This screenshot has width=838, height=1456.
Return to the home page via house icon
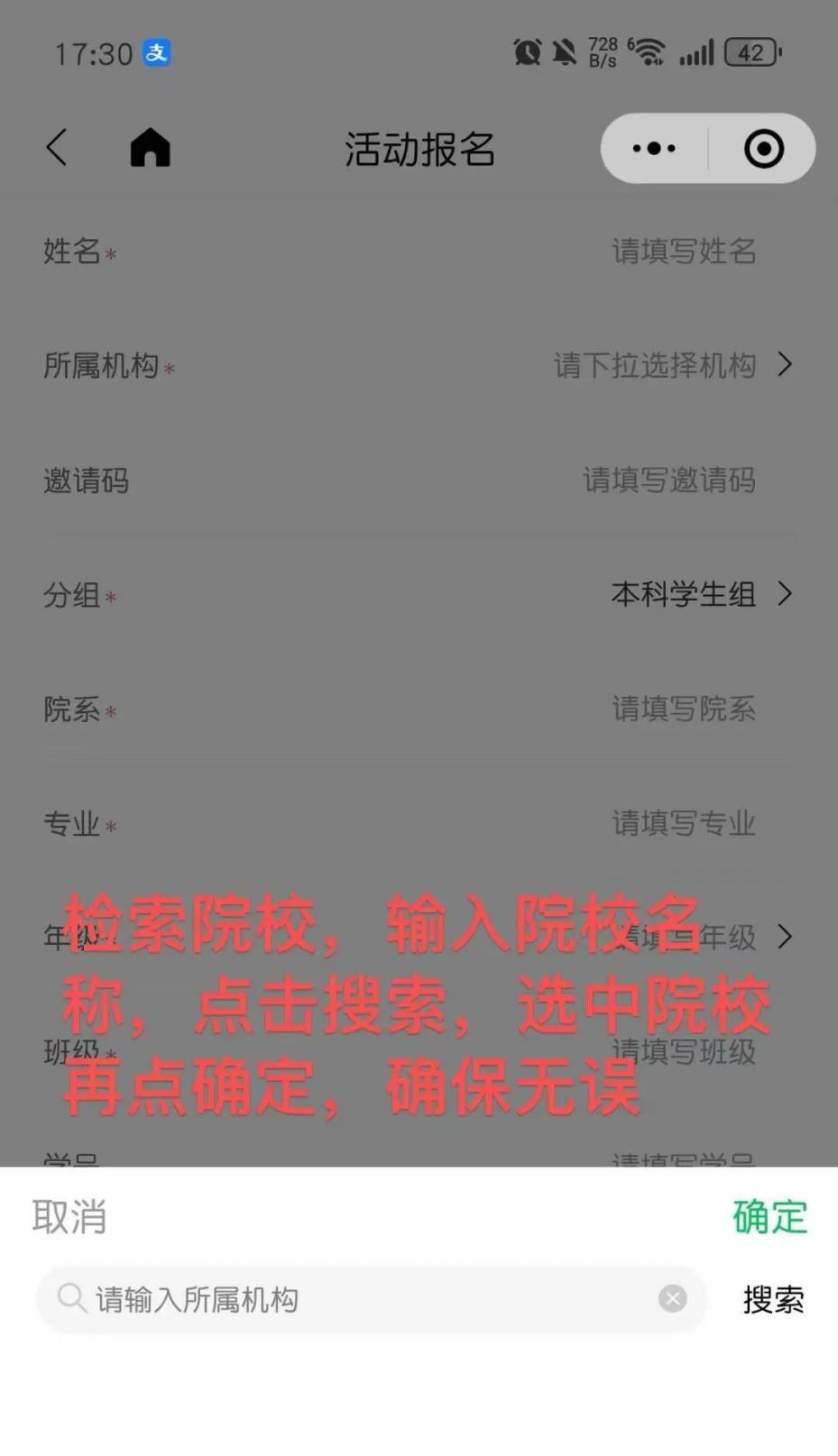[x=150, y=147]
